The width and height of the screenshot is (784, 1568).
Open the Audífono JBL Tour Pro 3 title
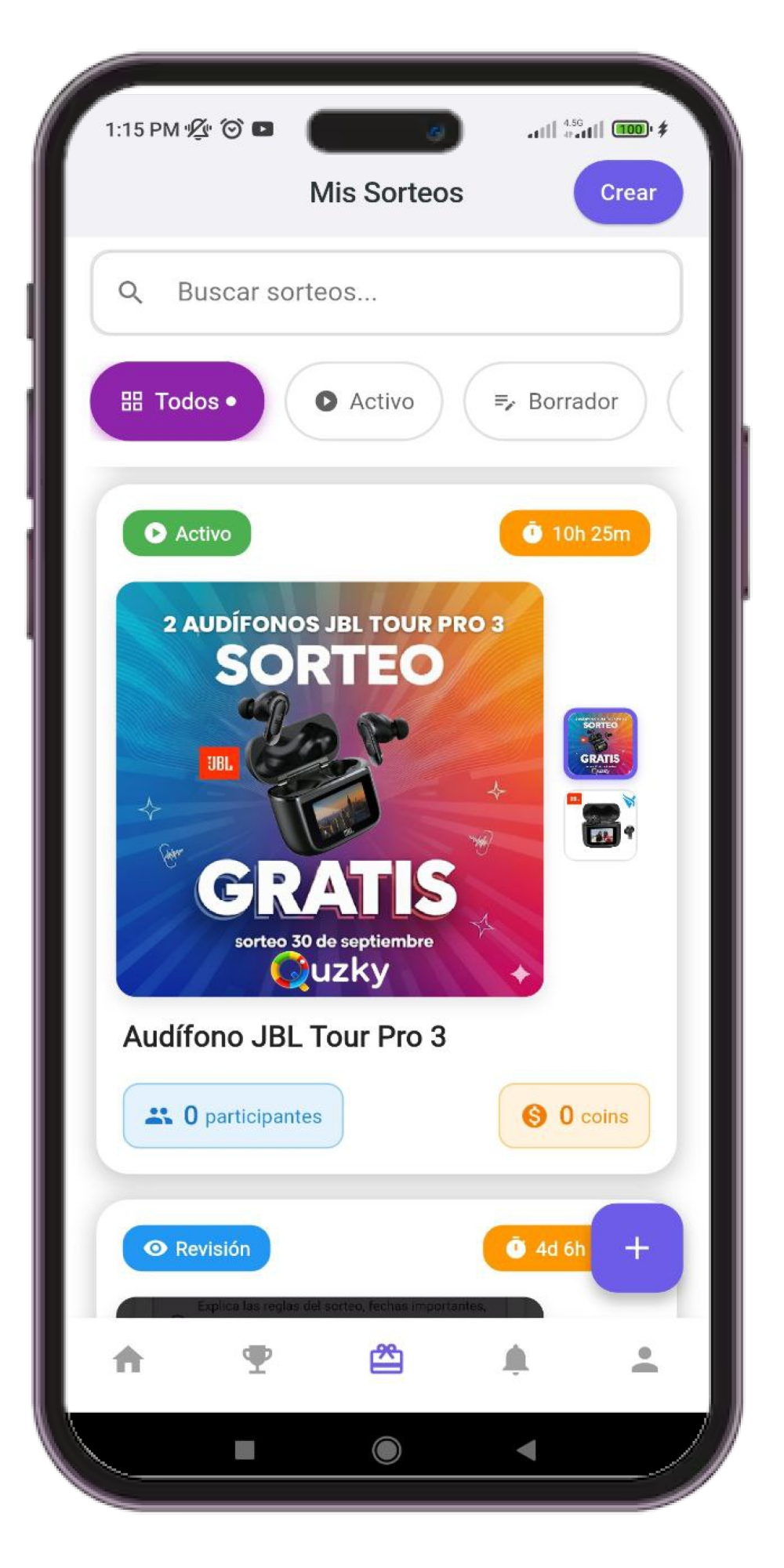[x=284, y=1036]
